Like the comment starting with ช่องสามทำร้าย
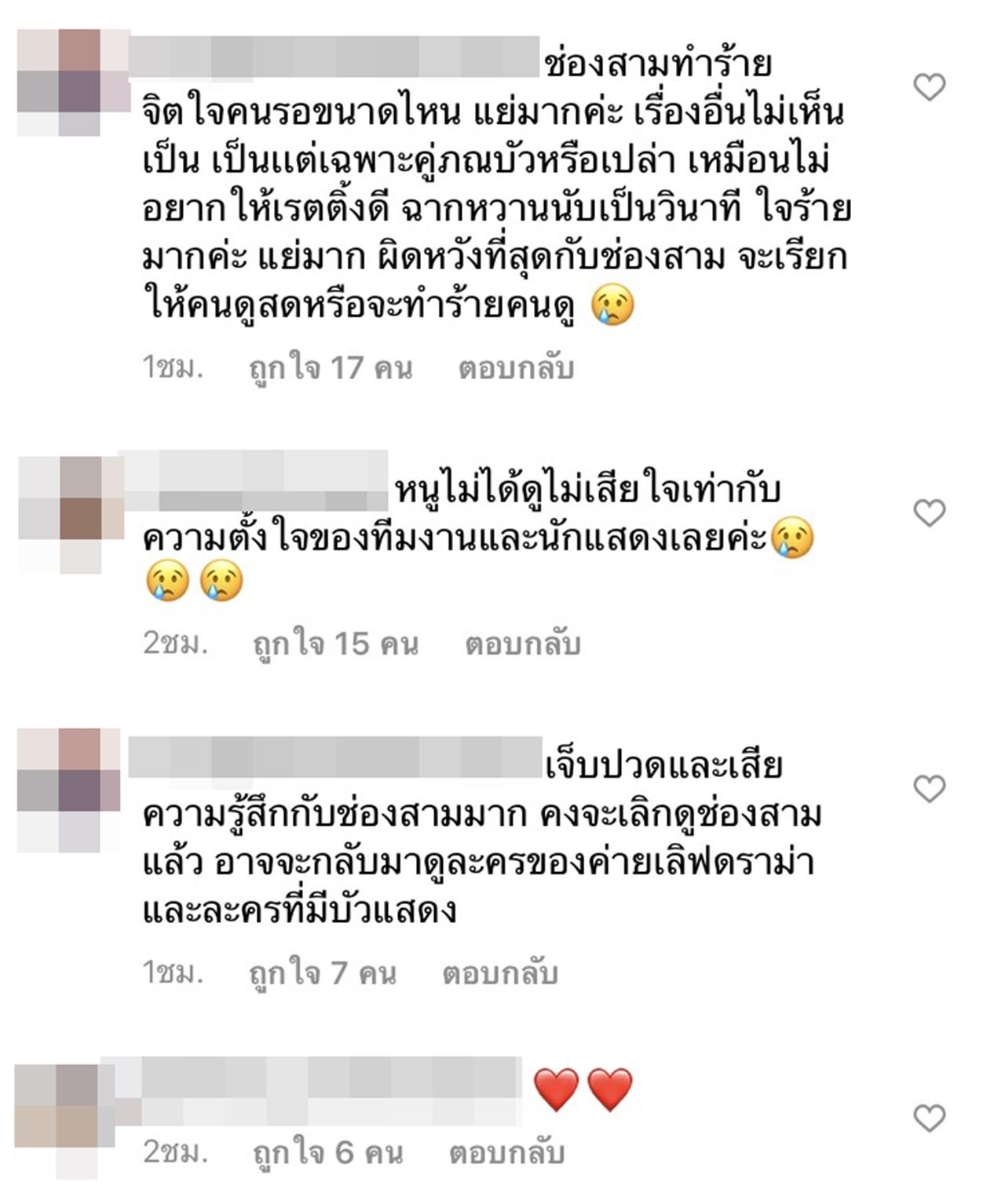 point(930,86)
